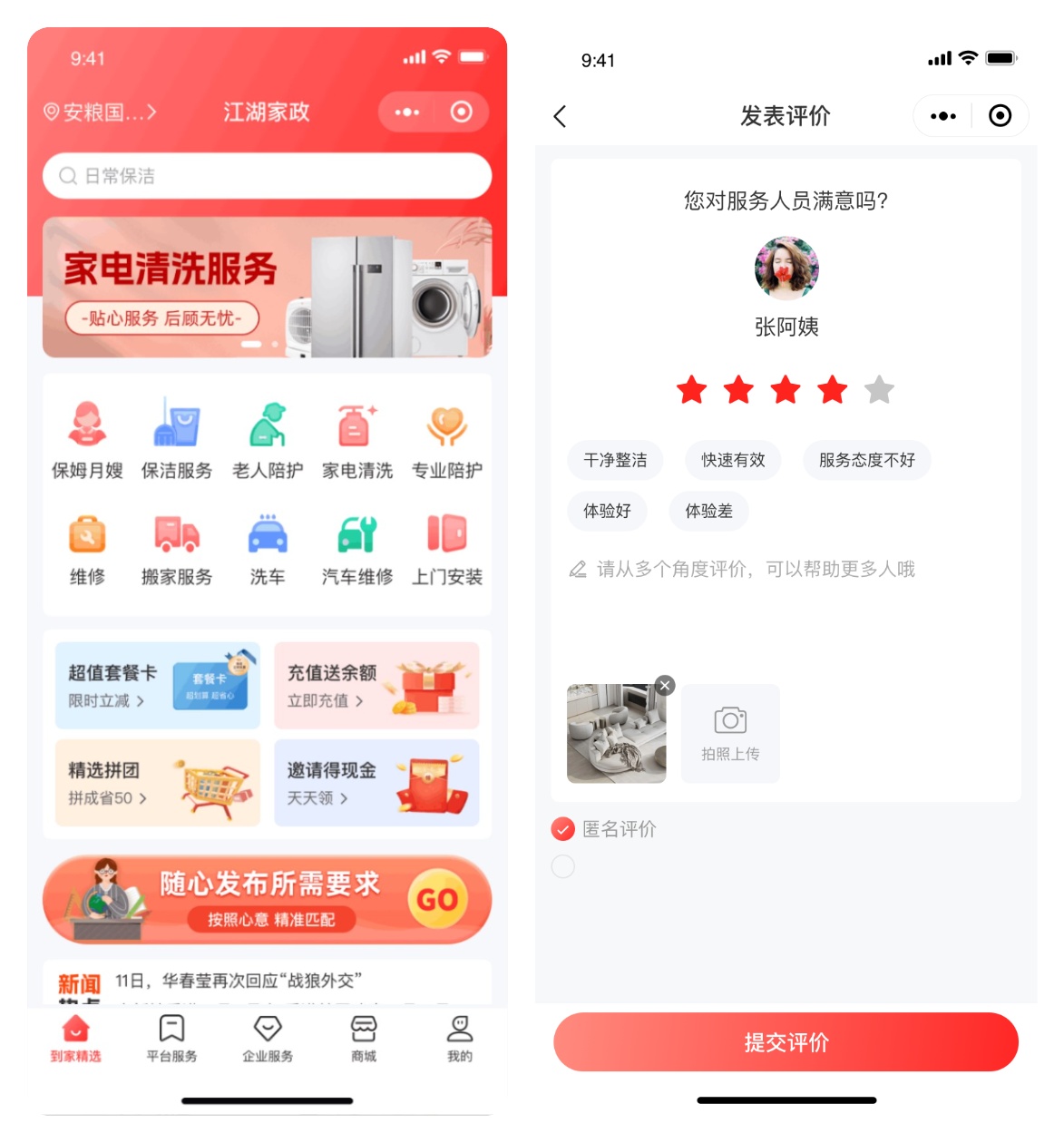Open the 充值送余额 recharge card
This screenshot has width=1064, height=1143.
point(376,686)
